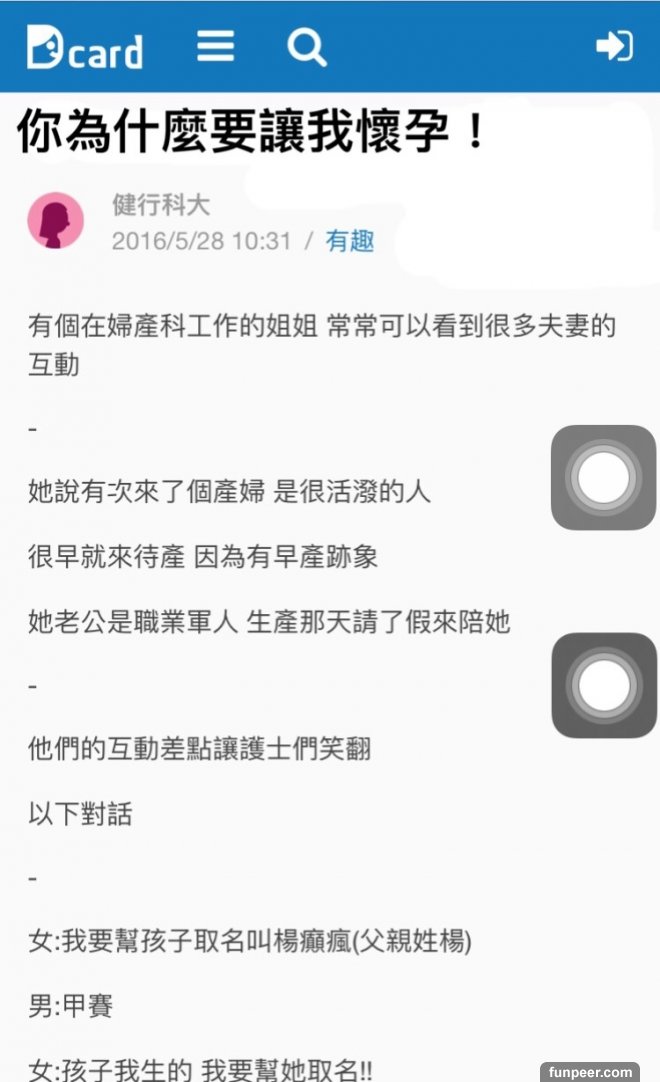The height and width of the screenshot is (1082, 660).
Task: Open the poster's avatar
Action: (55, 221)
